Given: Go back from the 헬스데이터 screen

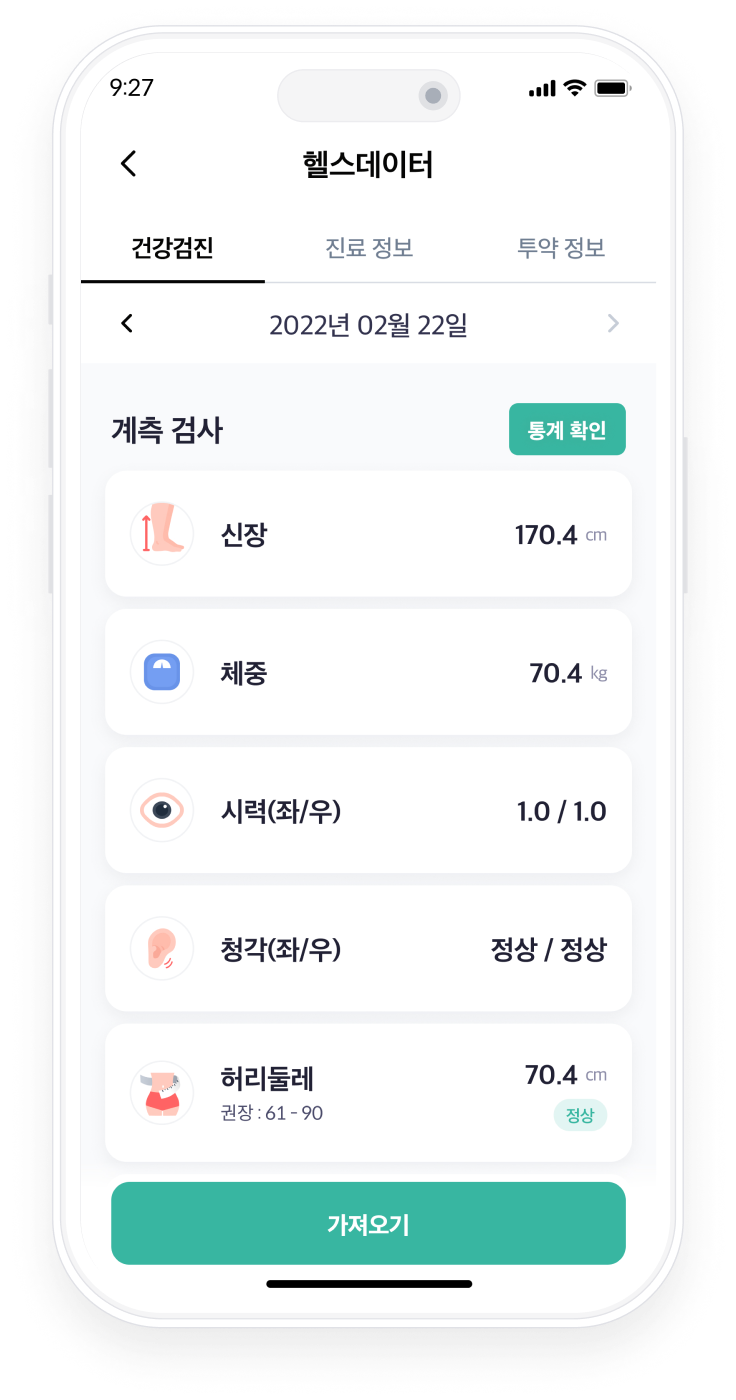Looking at the screenshot, I should tap(128, 164).
